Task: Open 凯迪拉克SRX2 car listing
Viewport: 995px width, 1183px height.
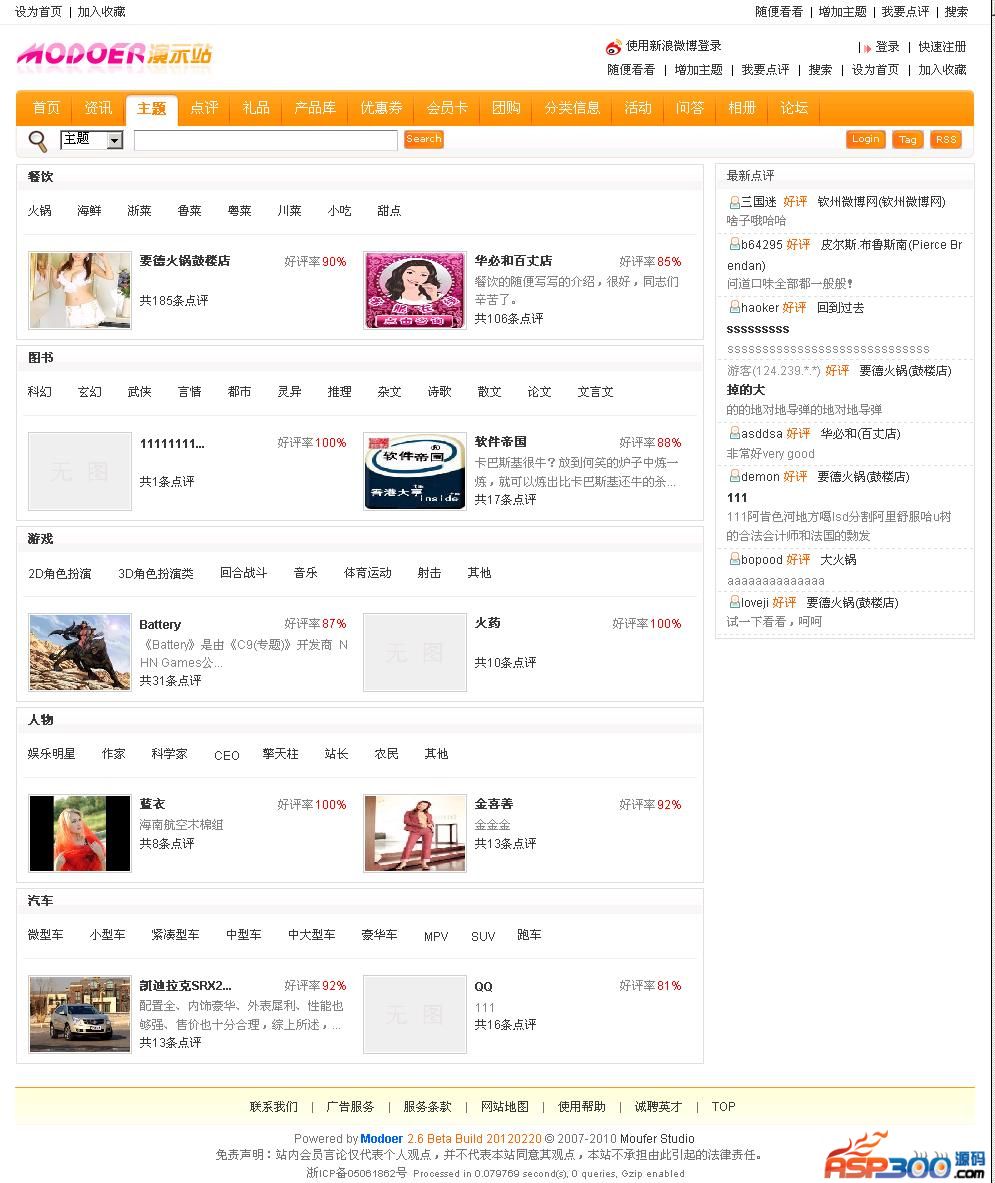Action: (185, 985)
